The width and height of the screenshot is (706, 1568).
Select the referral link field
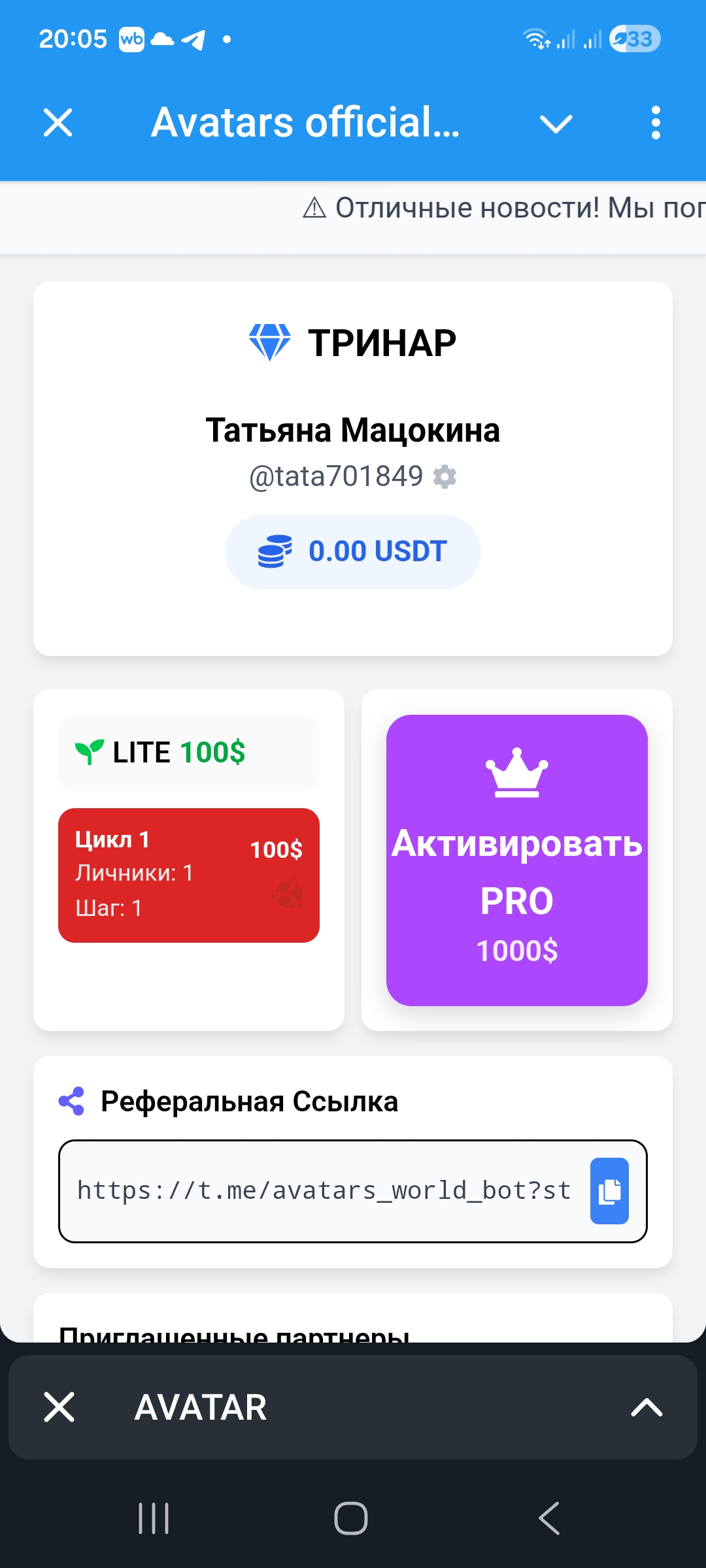click(x=324, y=1191)
